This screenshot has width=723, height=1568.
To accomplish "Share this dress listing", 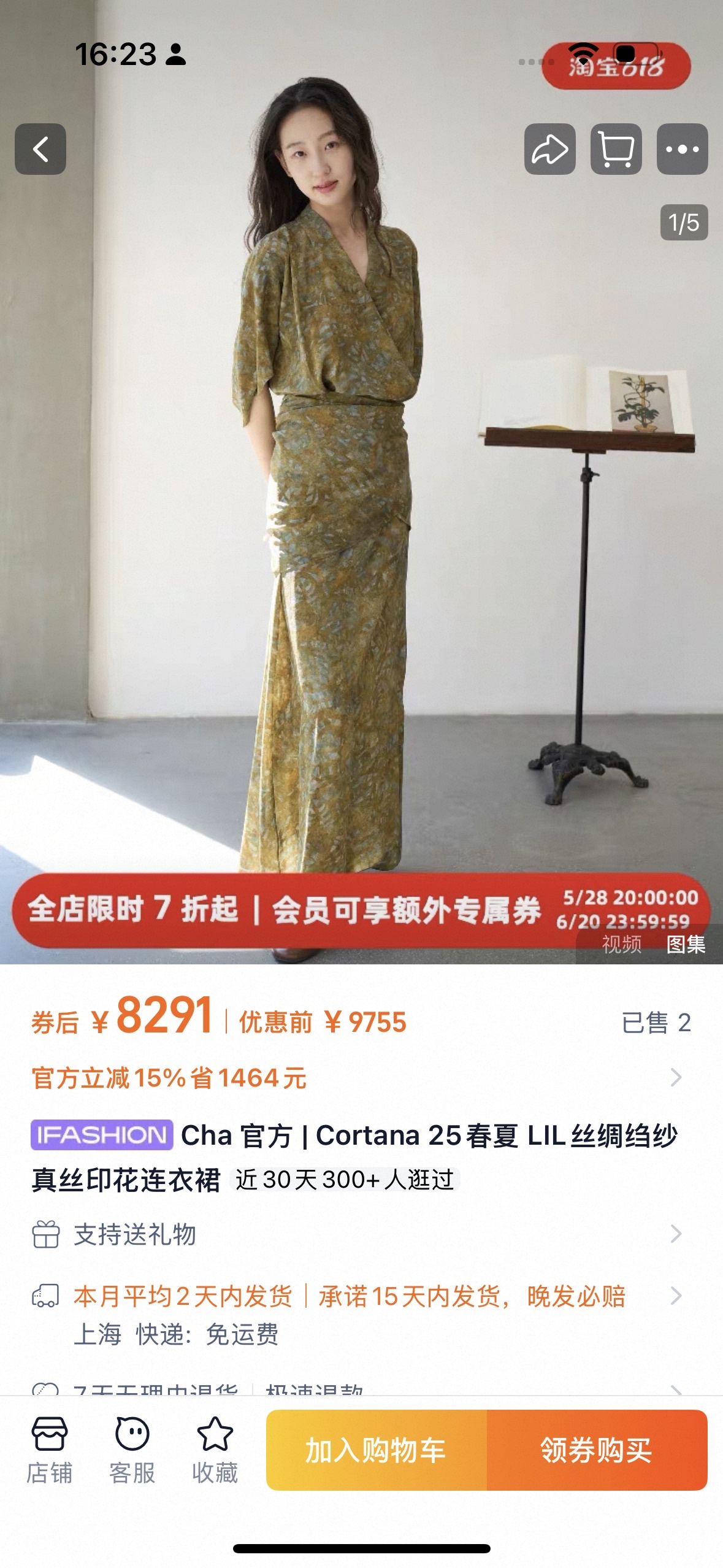I will click(549, 149).
